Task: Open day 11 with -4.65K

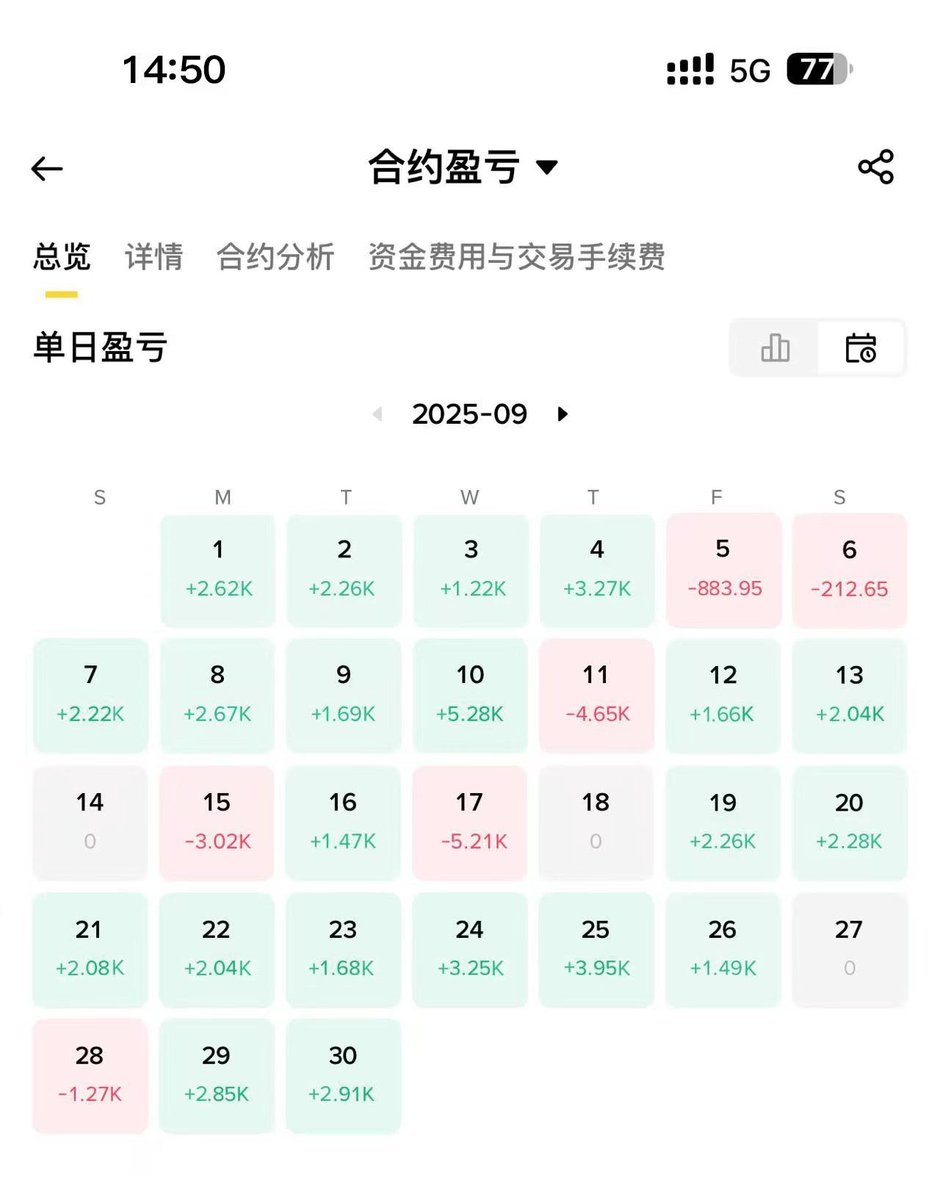Action: [596, 695]
